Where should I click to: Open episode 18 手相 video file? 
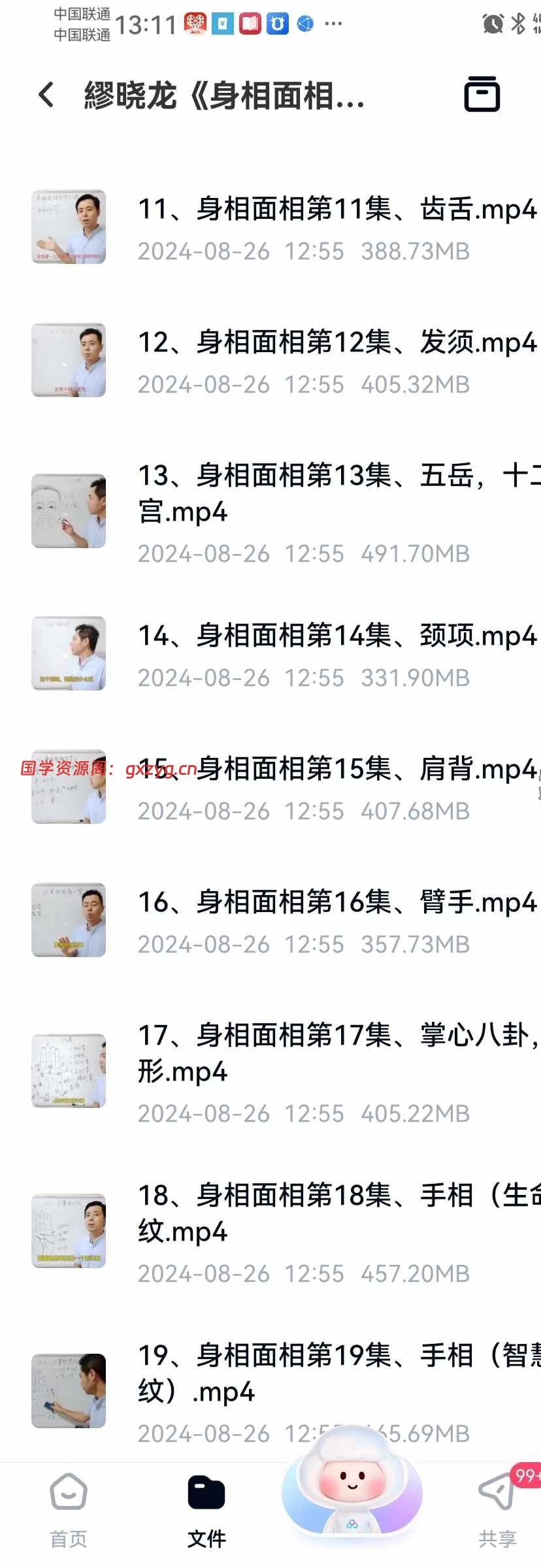tap(336, 1213)
